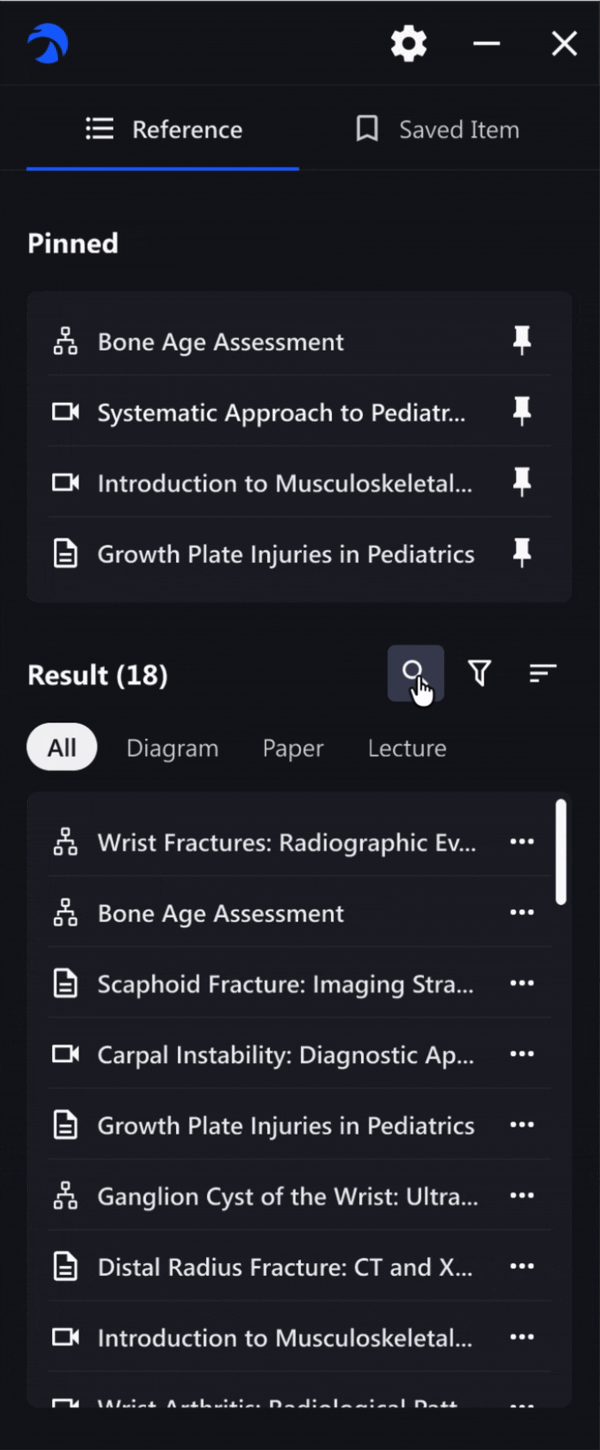The width and height of the screenshot is (600, 1450).
Task: Open the sort options icon
Action: tap(542, 674)
